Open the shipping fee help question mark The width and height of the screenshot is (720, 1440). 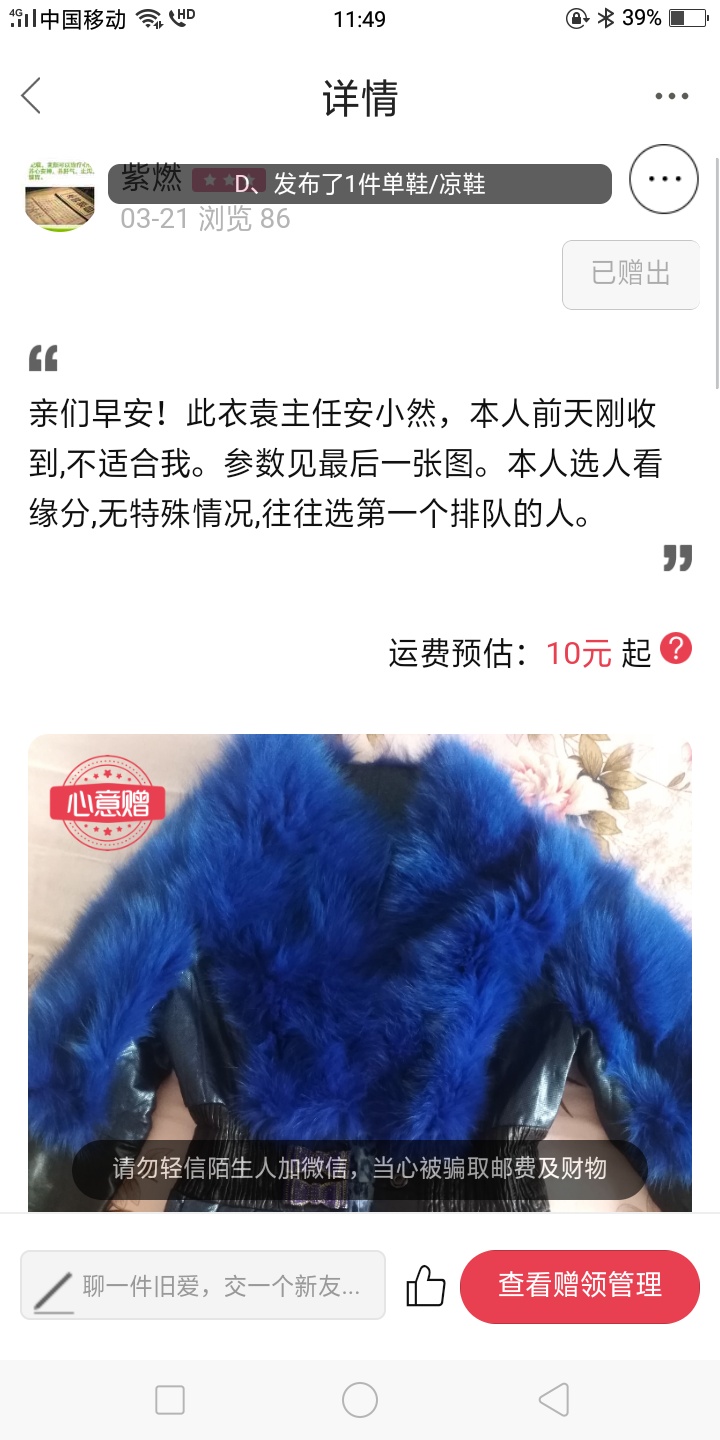[676, 649]
